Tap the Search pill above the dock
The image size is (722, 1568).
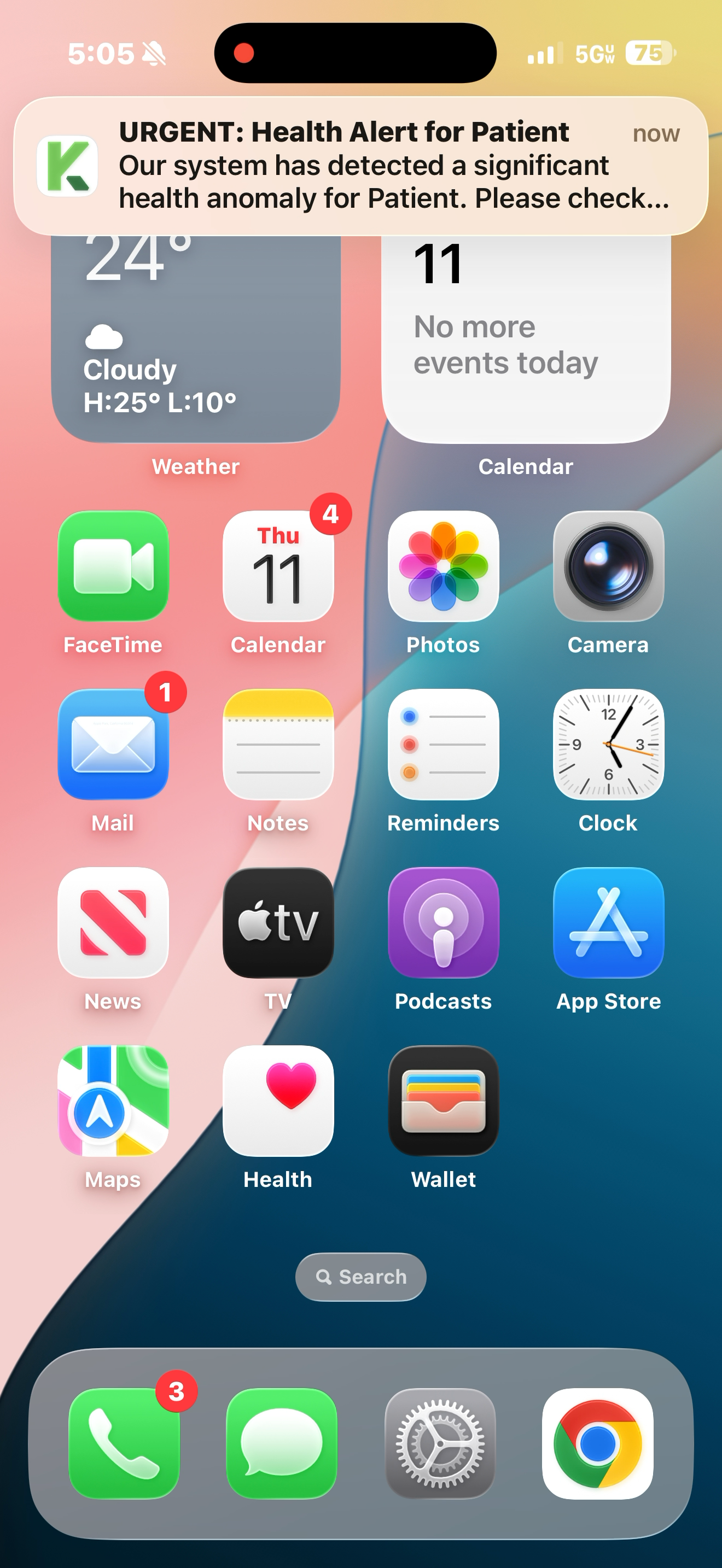coord(360,1277)
